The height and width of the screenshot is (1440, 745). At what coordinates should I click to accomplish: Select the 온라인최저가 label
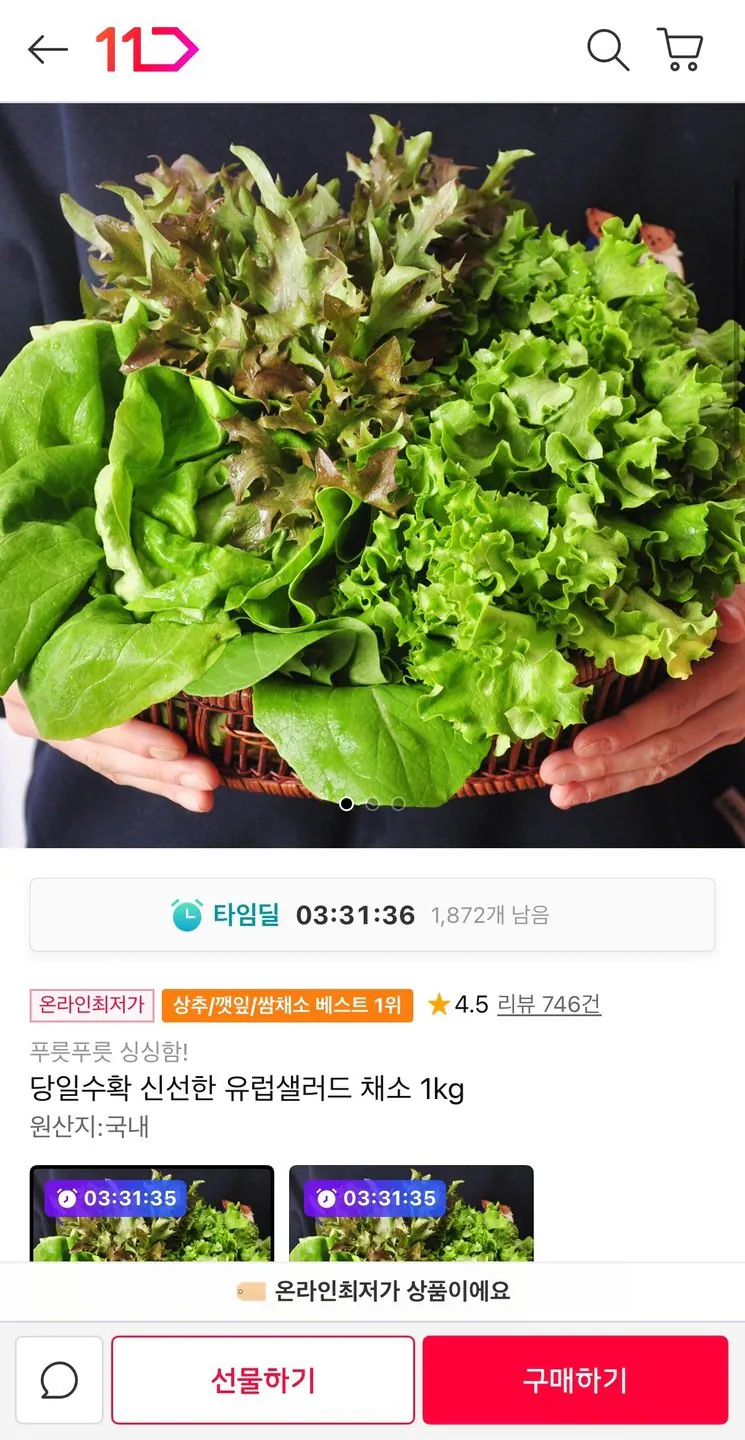click(x=90, y=1006)
